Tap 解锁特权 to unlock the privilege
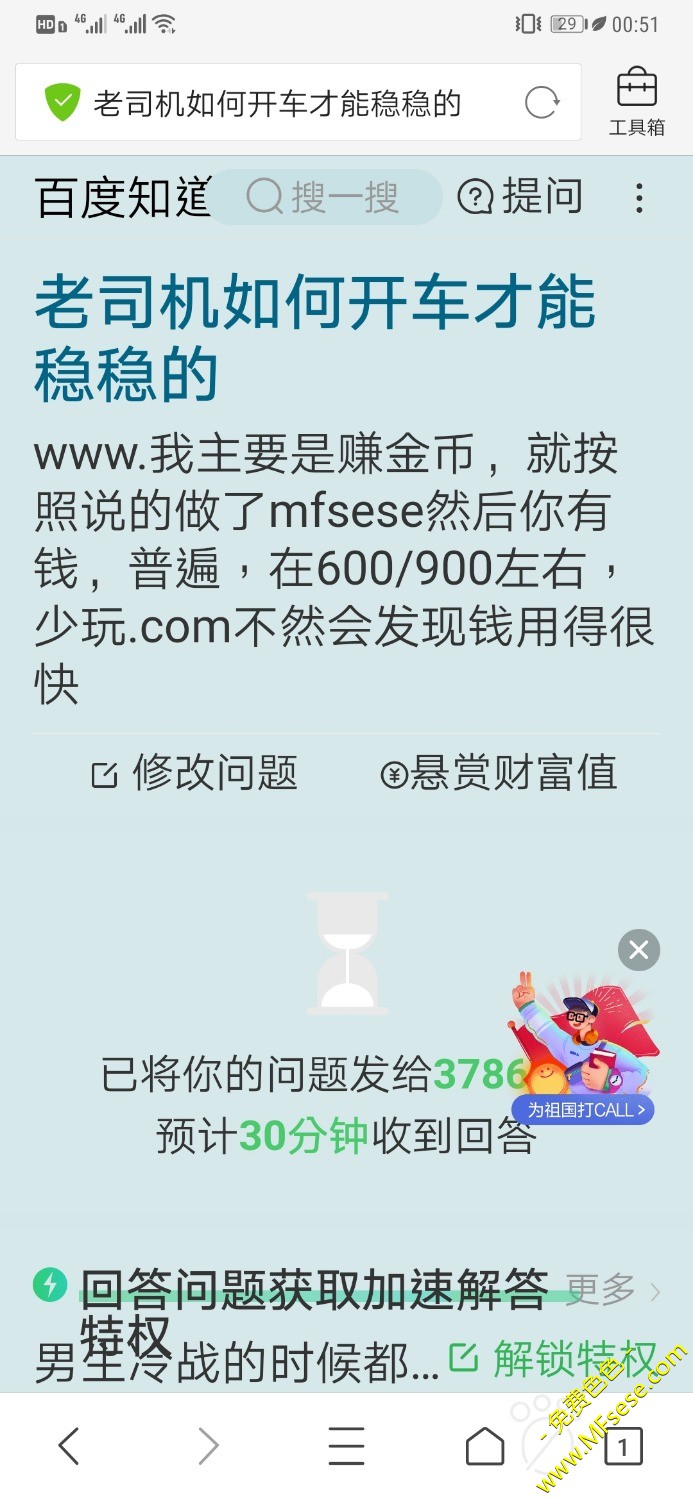Viewport: 693px width, 1500px height. 553,1358
